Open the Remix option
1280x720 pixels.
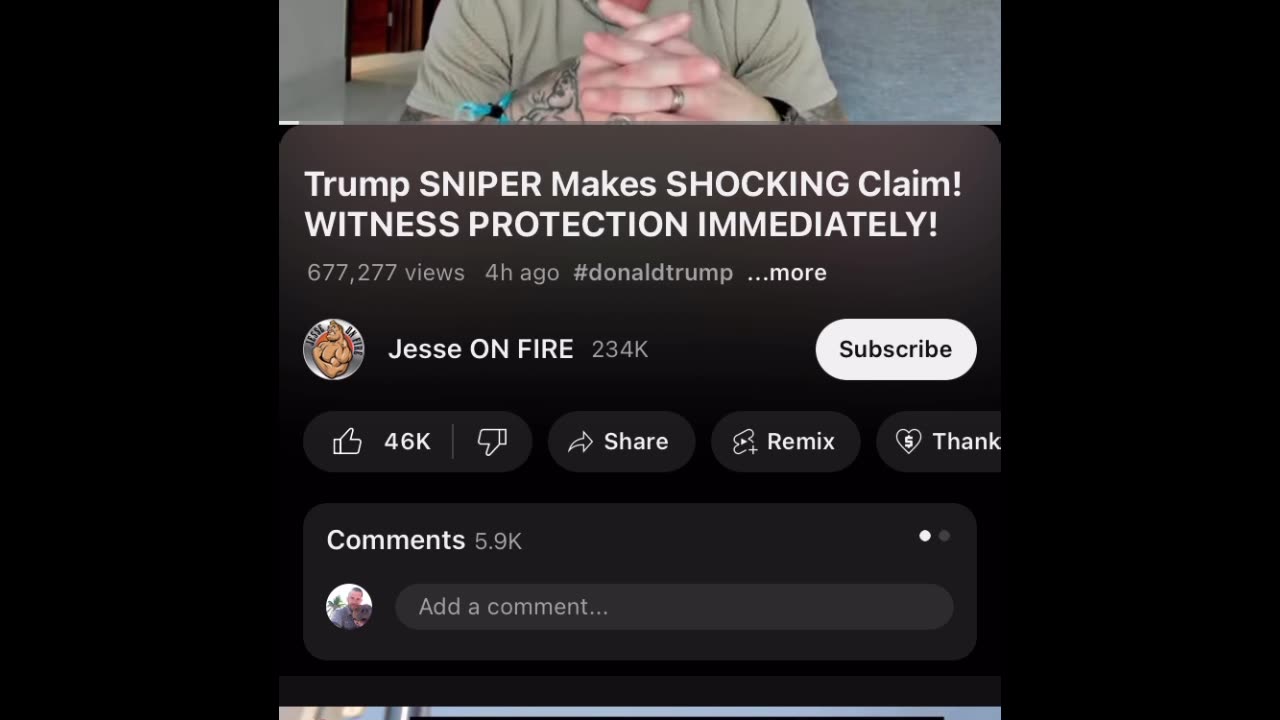pyautogui.click(x=785, y=441)
